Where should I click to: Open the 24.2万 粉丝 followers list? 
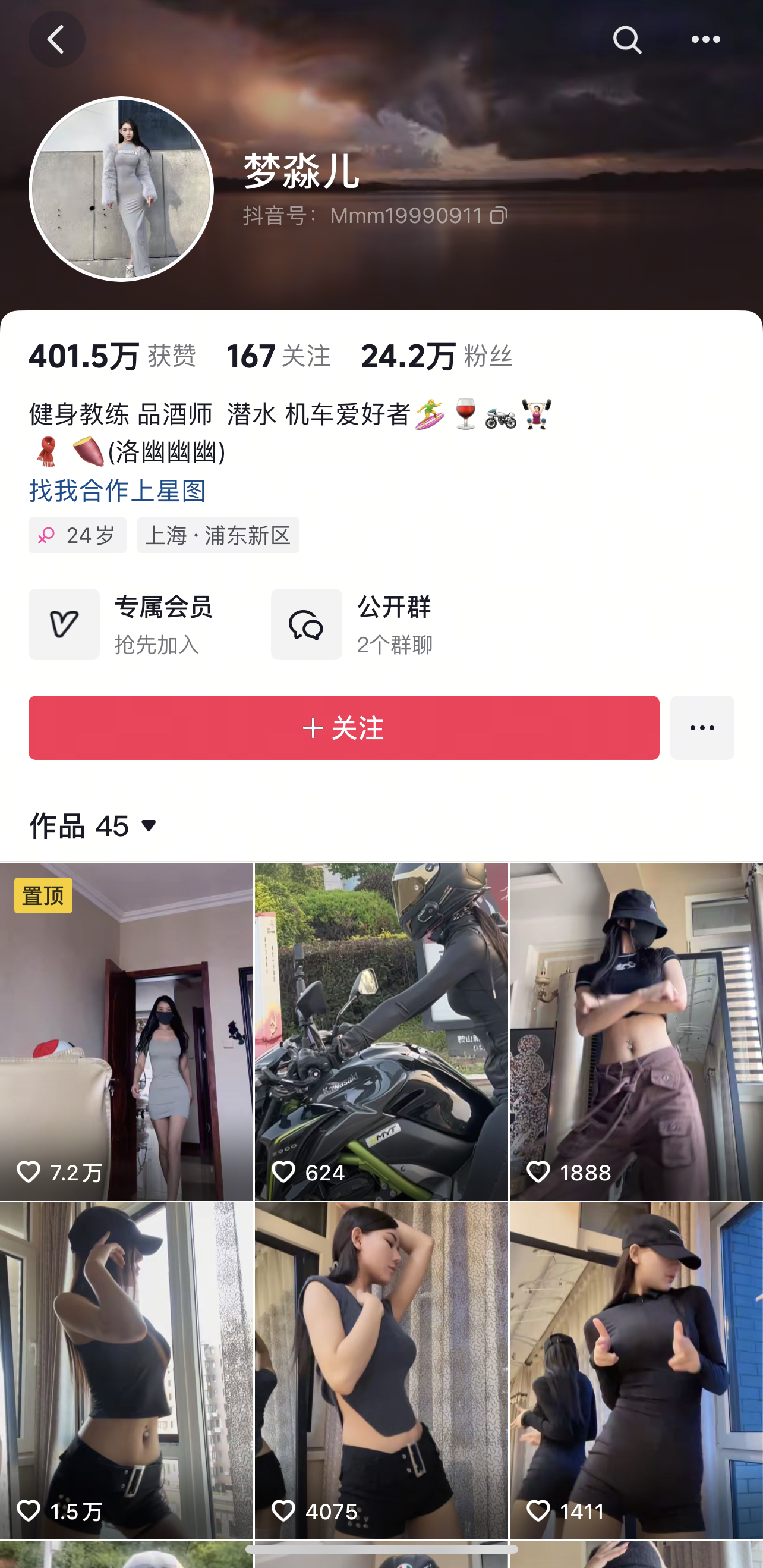click(x=436, y=356)
